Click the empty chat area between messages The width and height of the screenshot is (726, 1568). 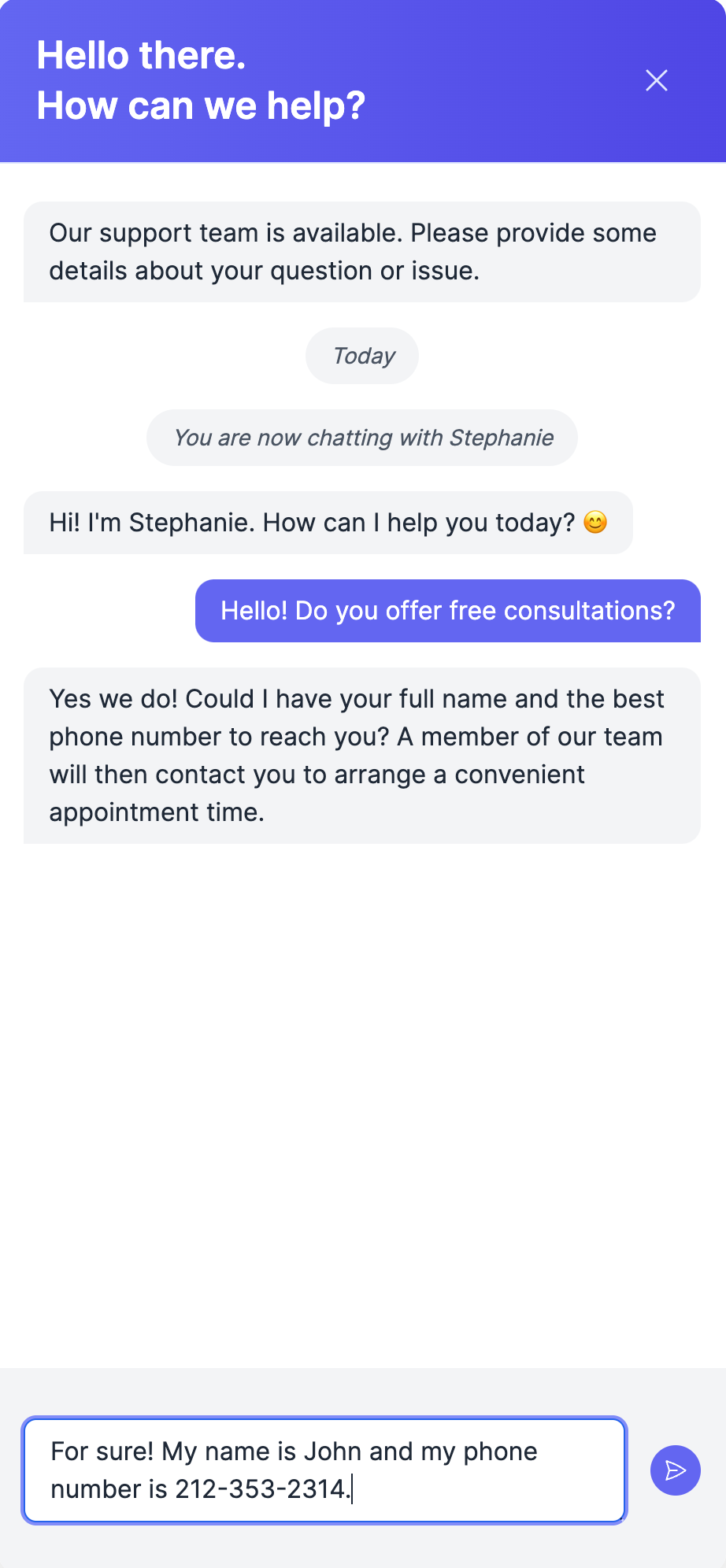(x=362, y=1102)
